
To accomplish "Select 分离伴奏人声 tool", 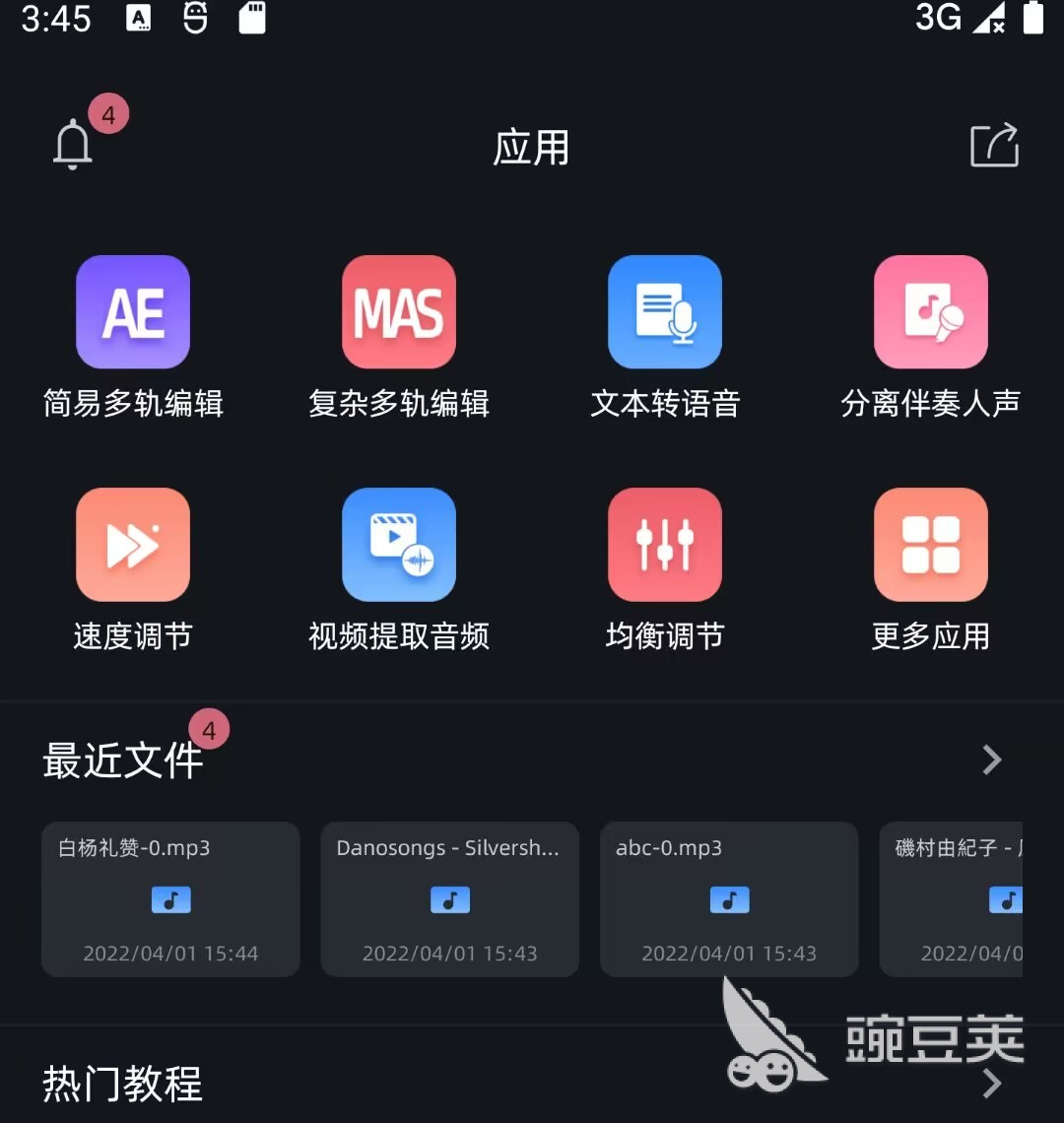I will (x=931, y=312).
